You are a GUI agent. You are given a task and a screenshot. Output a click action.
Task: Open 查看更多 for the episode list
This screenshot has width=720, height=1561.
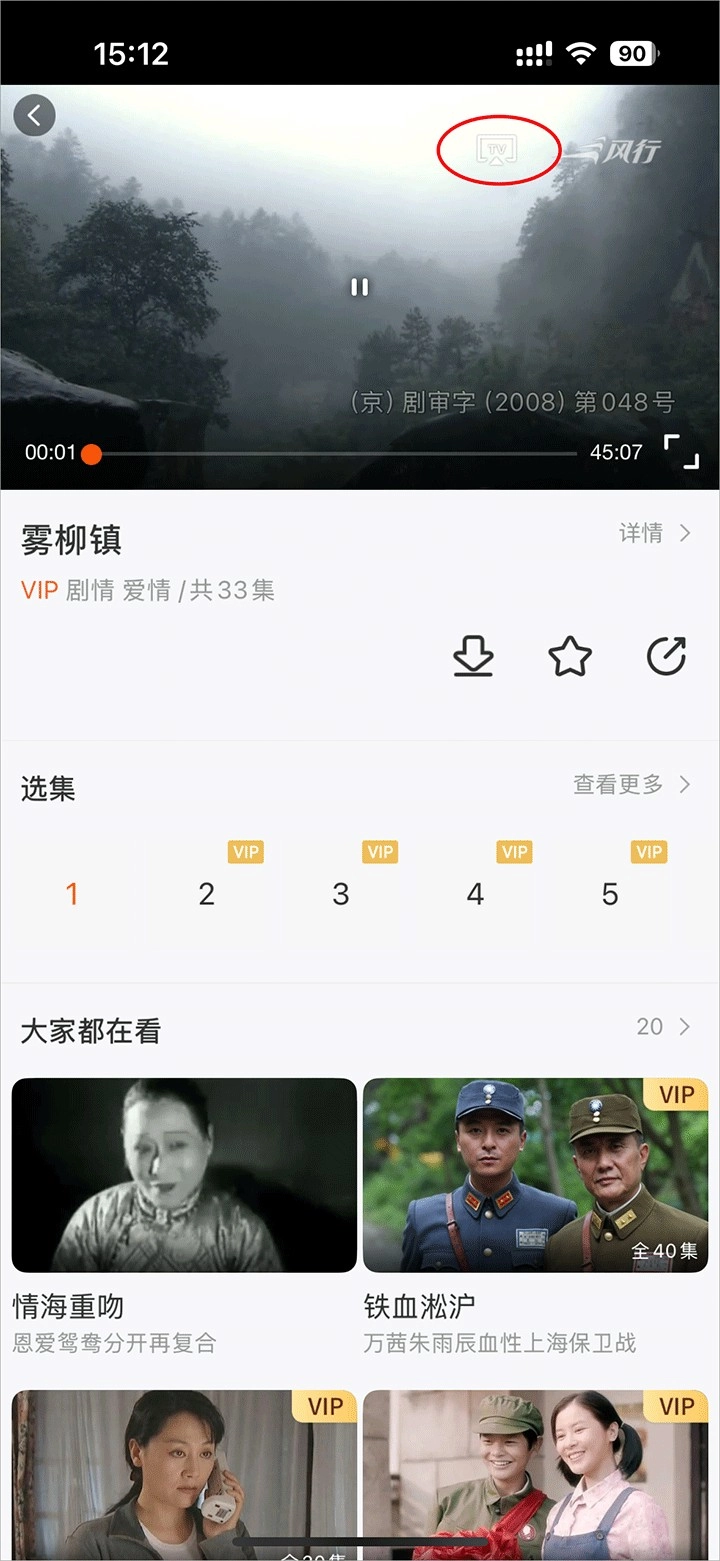point(632,784)
